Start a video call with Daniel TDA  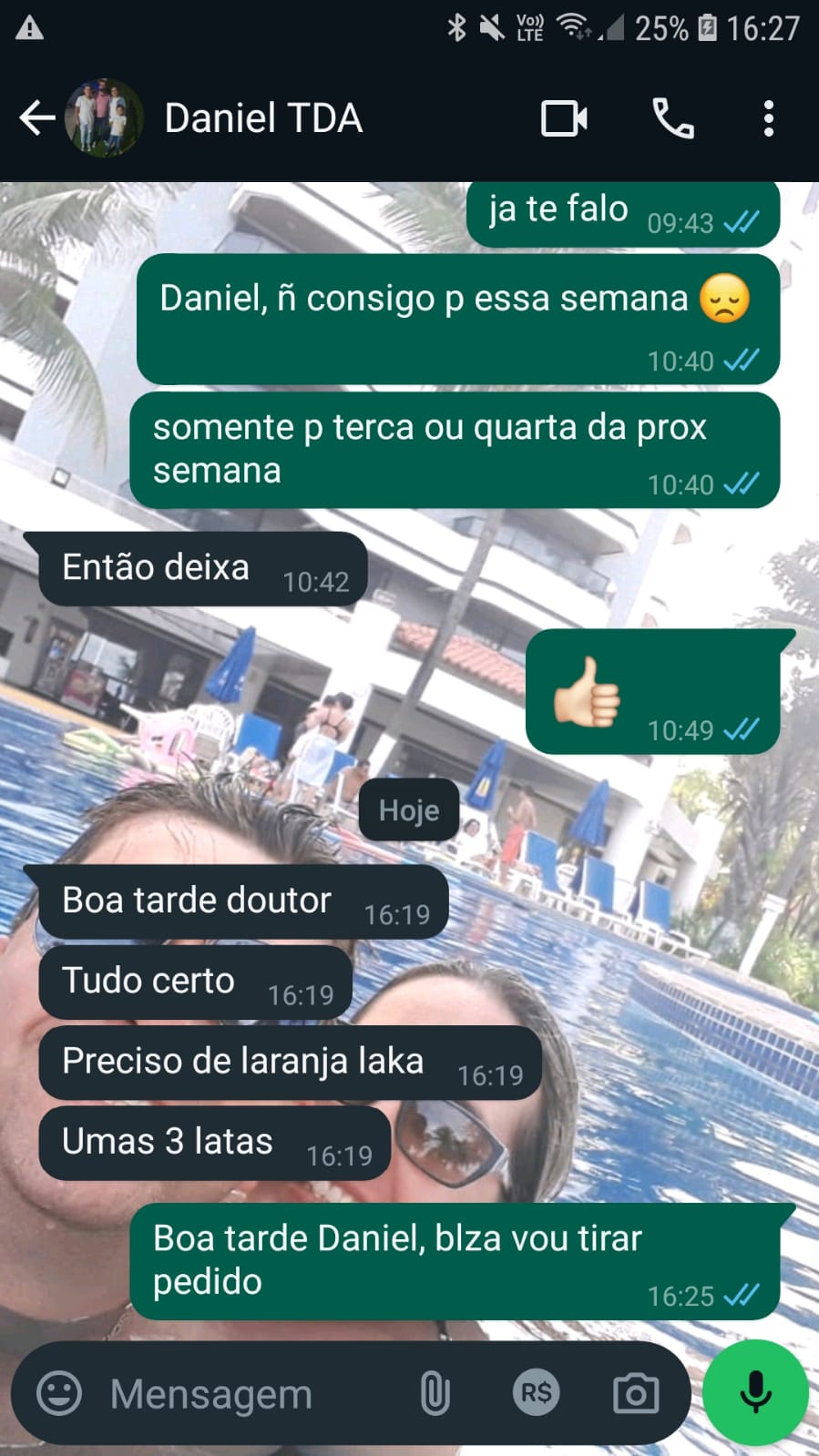pos(564,118)
